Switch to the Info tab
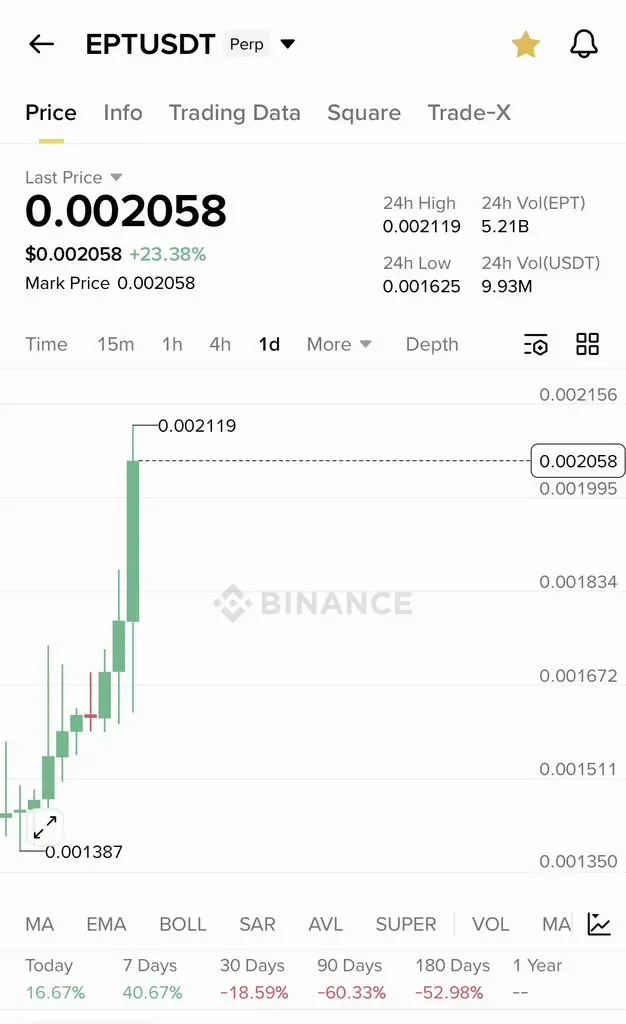 (x=123, y=113)
